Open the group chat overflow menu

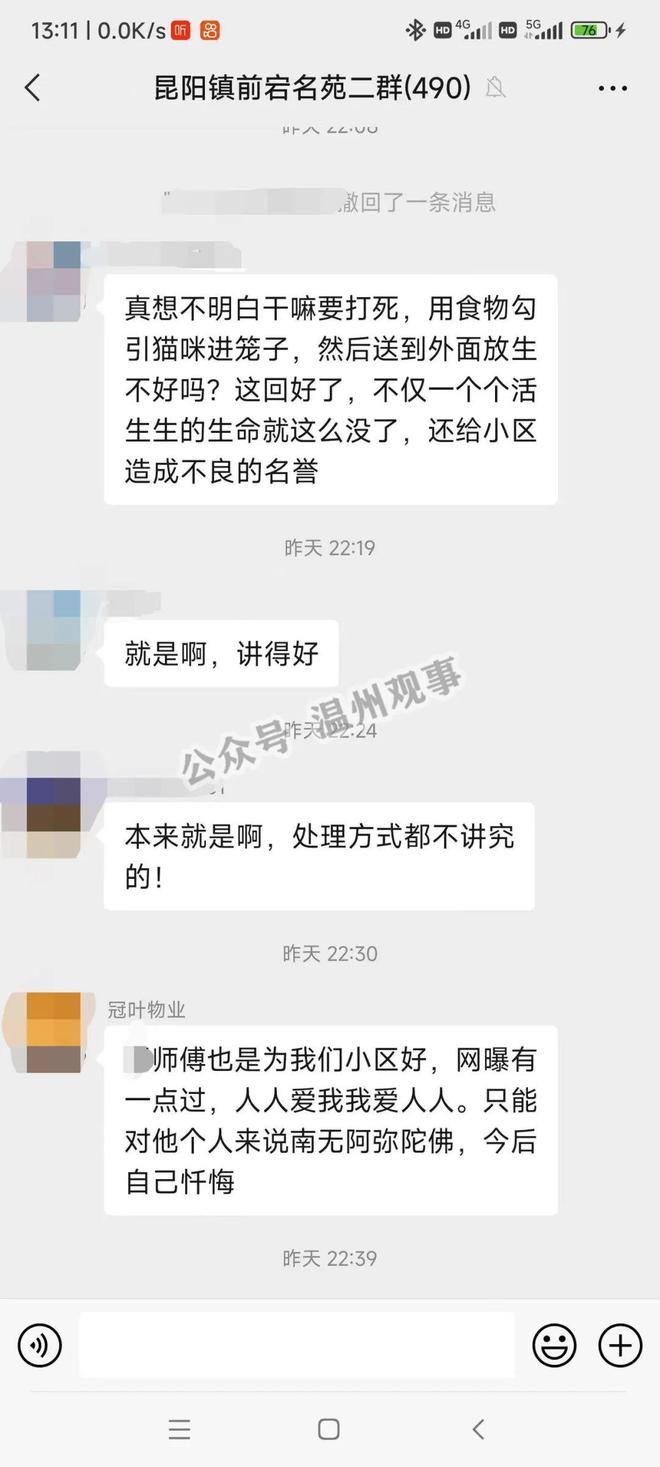click(612, 88)
